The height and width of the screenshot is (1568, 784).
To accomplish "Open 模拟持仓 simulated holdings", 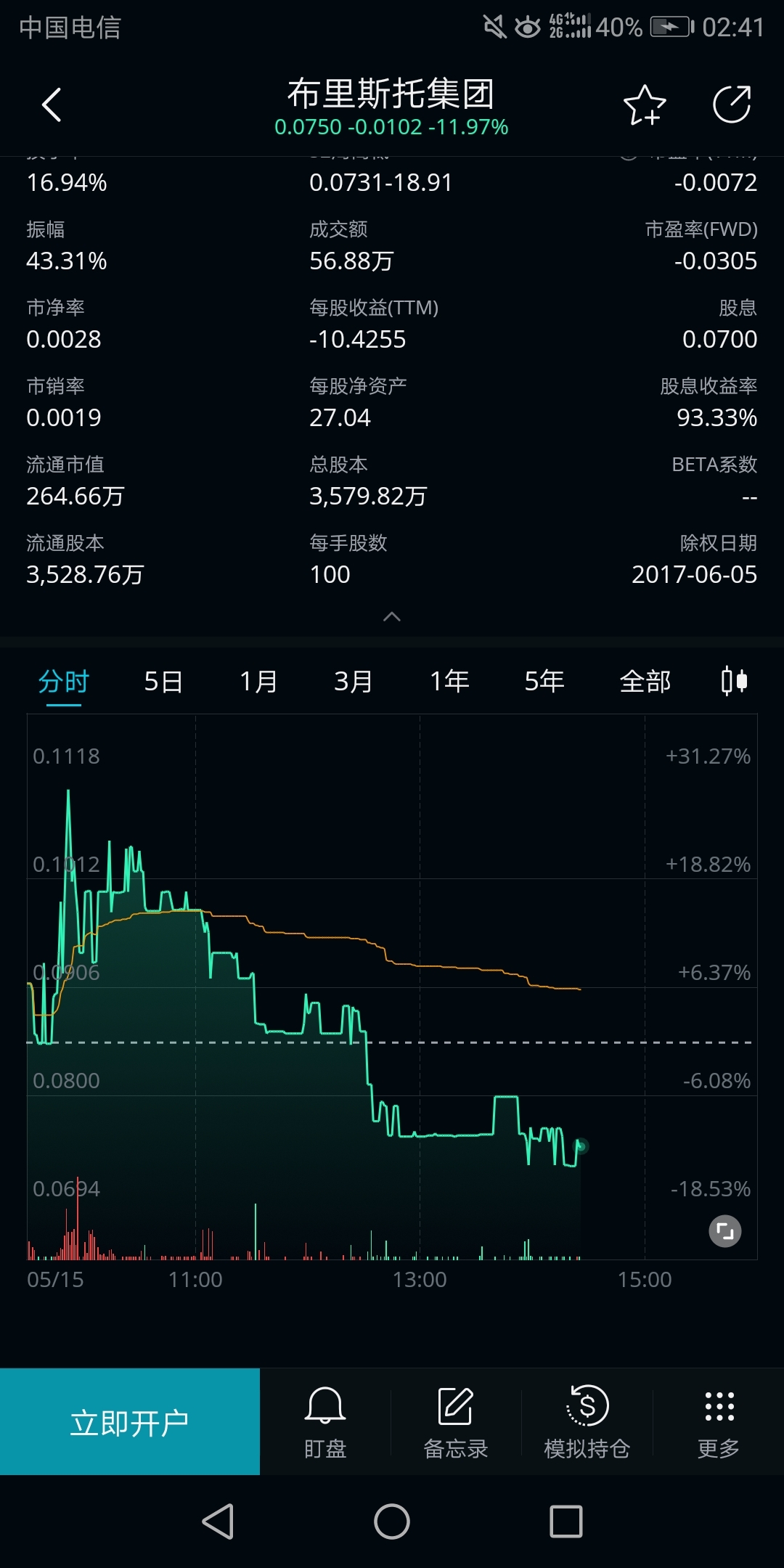I will 587,1422.
